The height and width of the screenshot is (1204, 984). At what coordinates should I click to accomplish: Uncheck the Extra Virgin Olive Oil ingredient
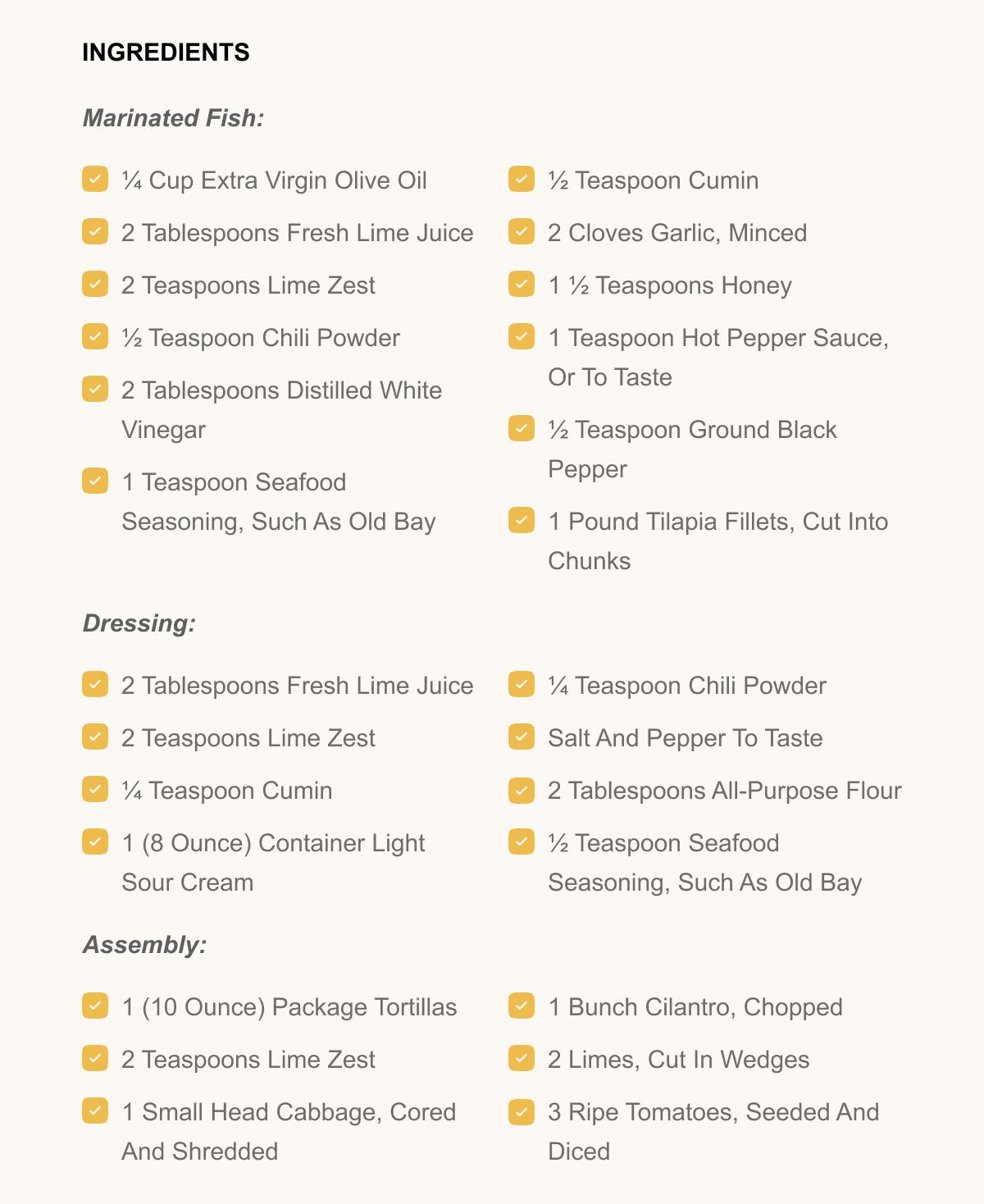point(95,179)
